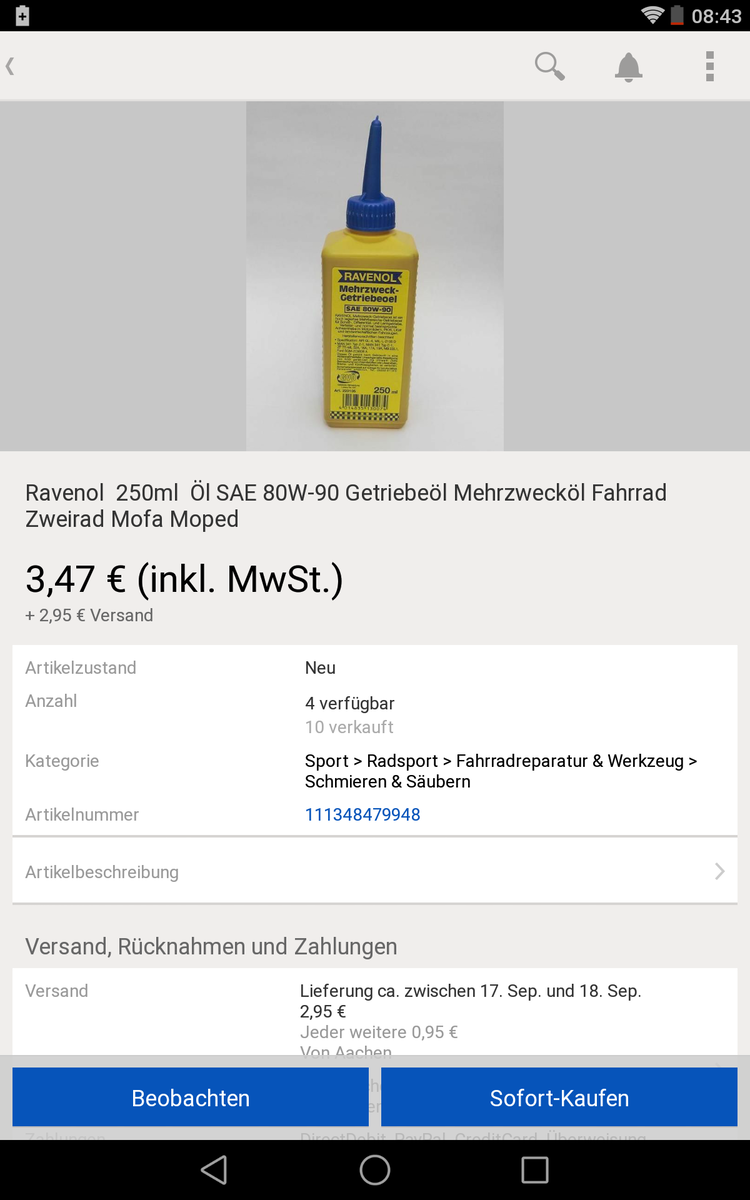Viewport: 750px width, 1200px height.
Task: Tap the Beobachten button
Action: click(190, 1098)
